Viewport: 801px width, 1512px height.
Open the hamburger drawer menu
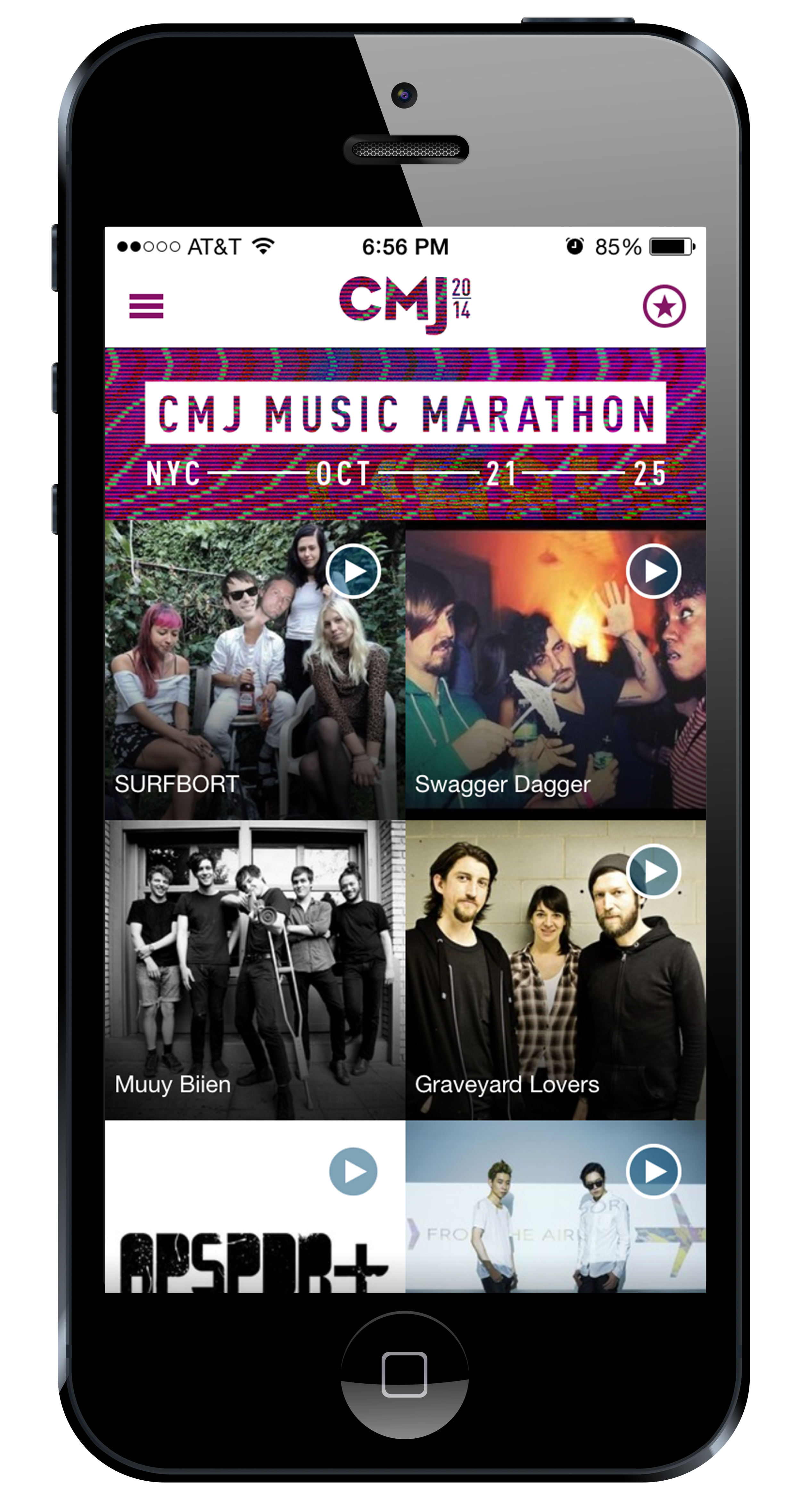[146, 306]
